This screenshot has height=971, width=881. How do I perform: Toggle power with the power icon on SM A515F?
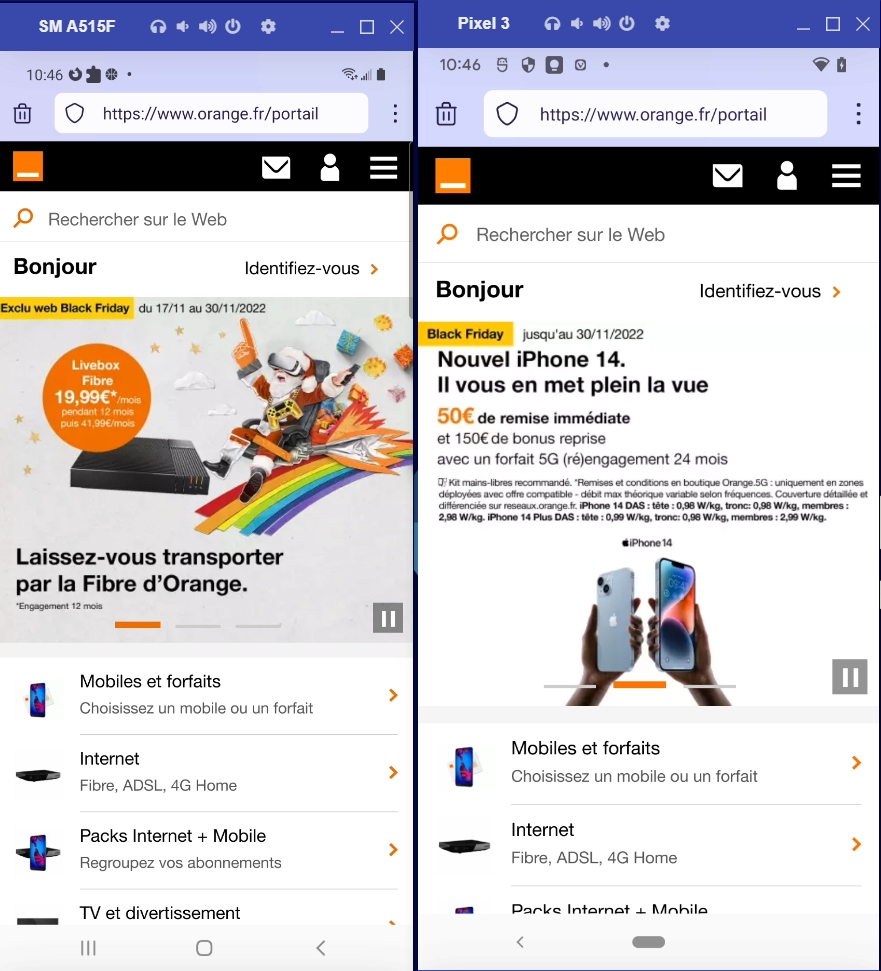coord(233,27)
